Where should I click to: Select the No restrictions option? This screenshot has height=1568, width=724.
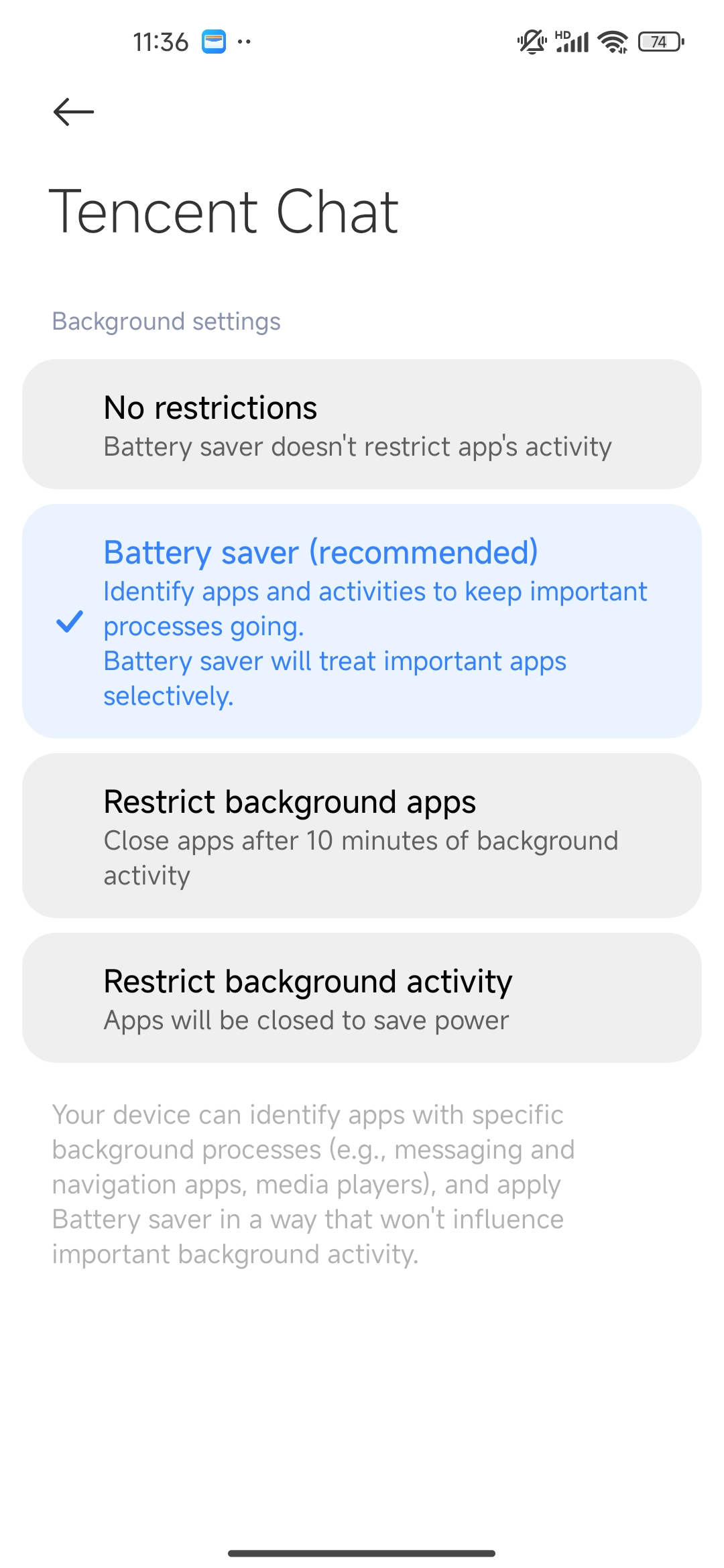tap(362, 424)
